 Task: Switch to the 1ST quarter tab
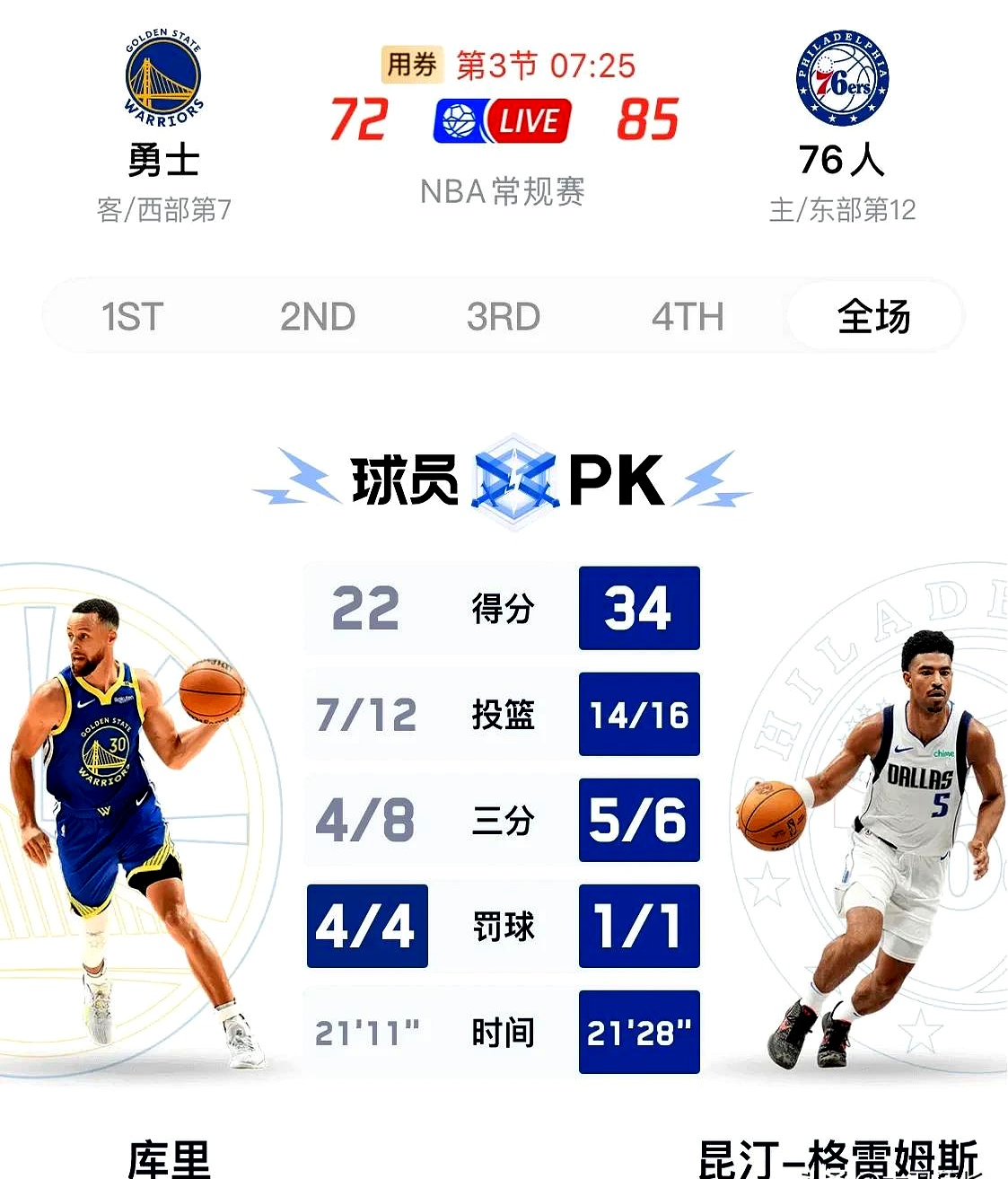point(133,316)
